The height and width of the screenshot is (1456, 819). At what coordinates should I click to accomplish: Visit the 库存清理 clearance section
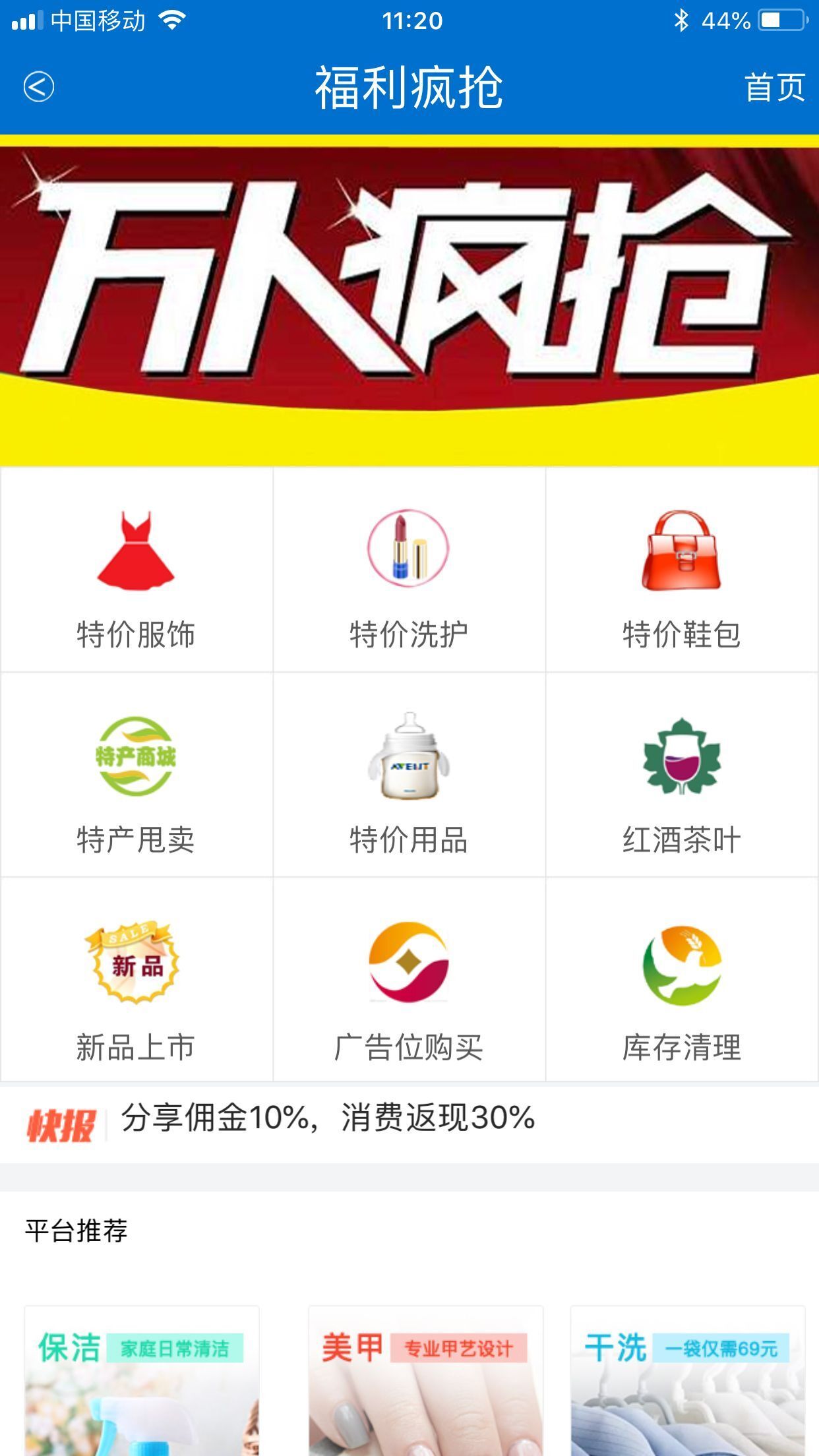[682, 981]
